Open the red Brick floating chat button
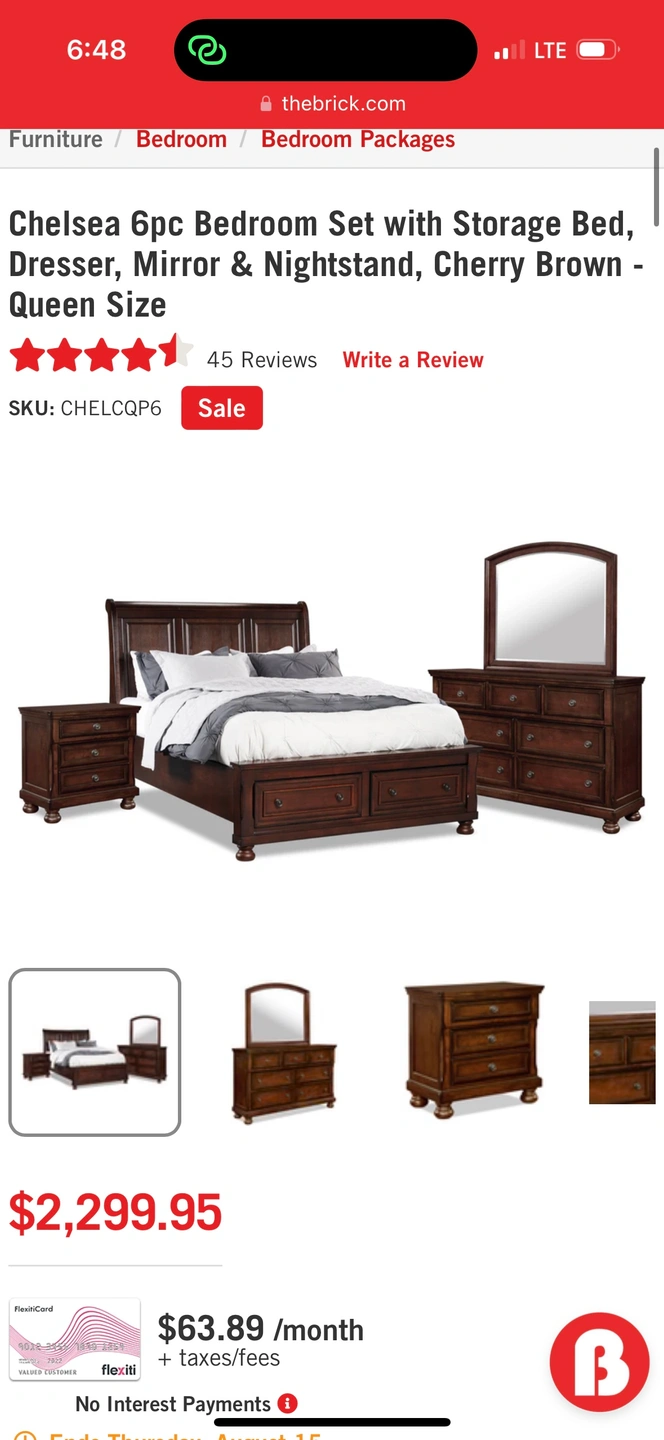This screenshot has width=664, height=1440. pos(599,1361)
